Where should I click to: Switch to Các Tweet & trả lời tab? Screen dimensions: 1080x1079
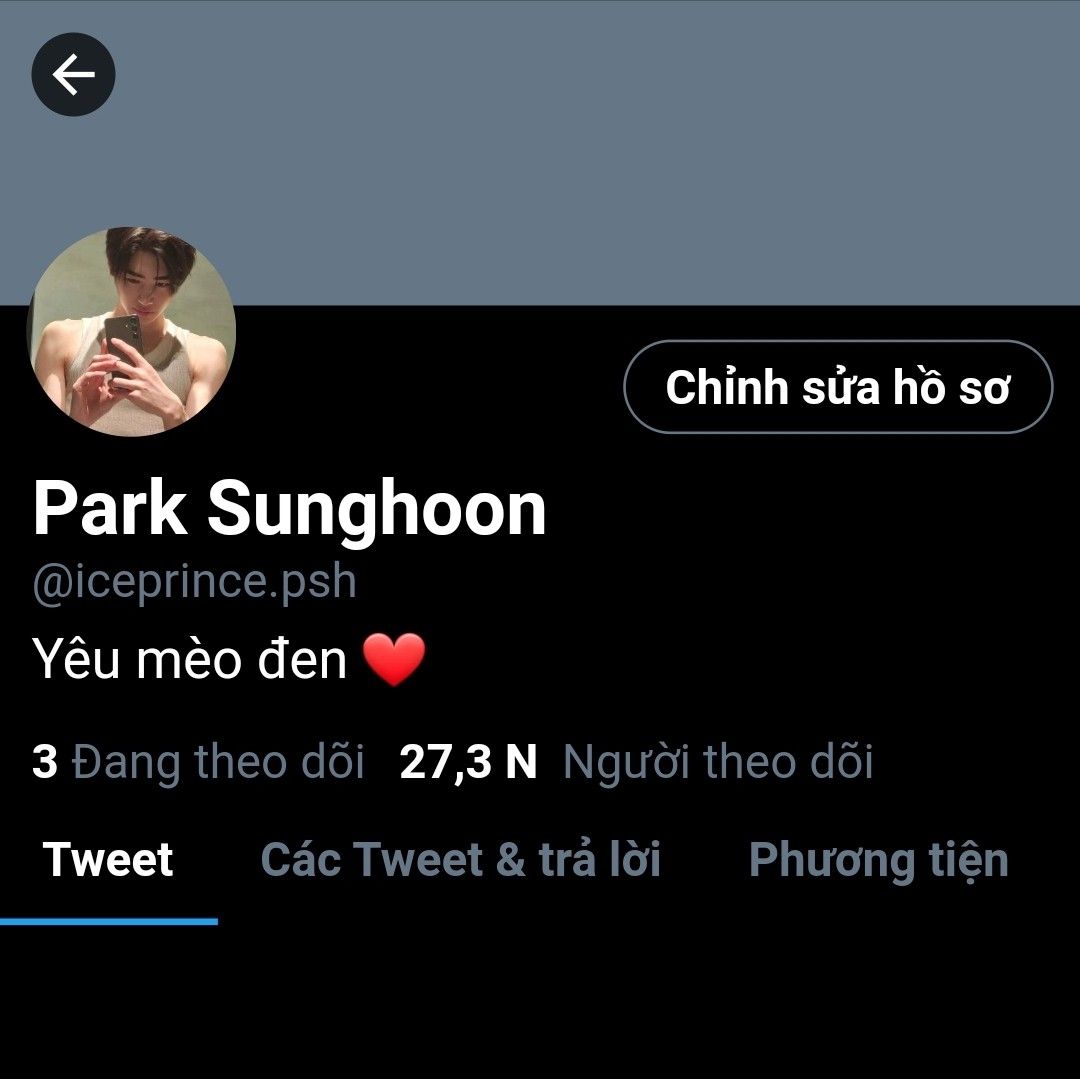pyautogui.click(x=460, y=860)
